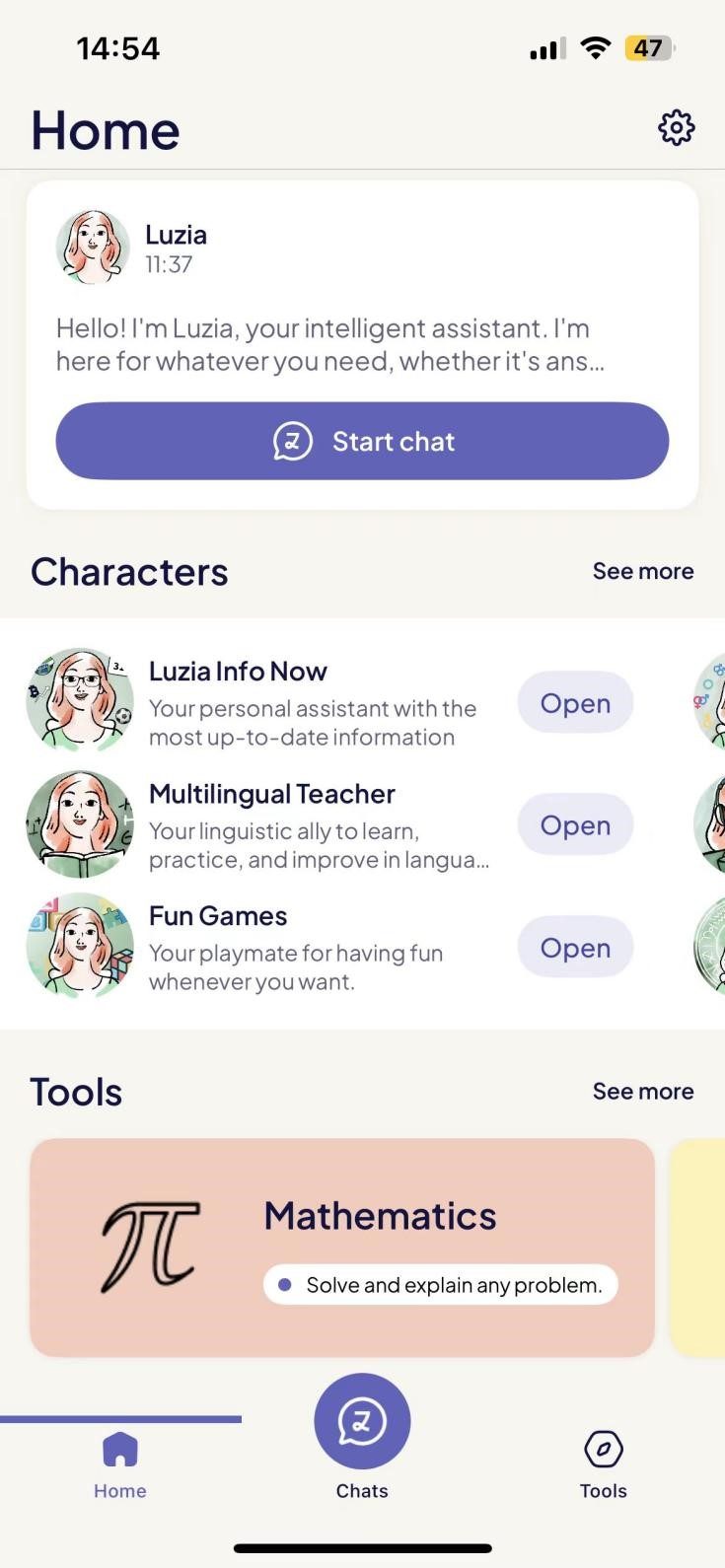
Task: Open the Mathematics tool card
Action: coord(342,1247)
